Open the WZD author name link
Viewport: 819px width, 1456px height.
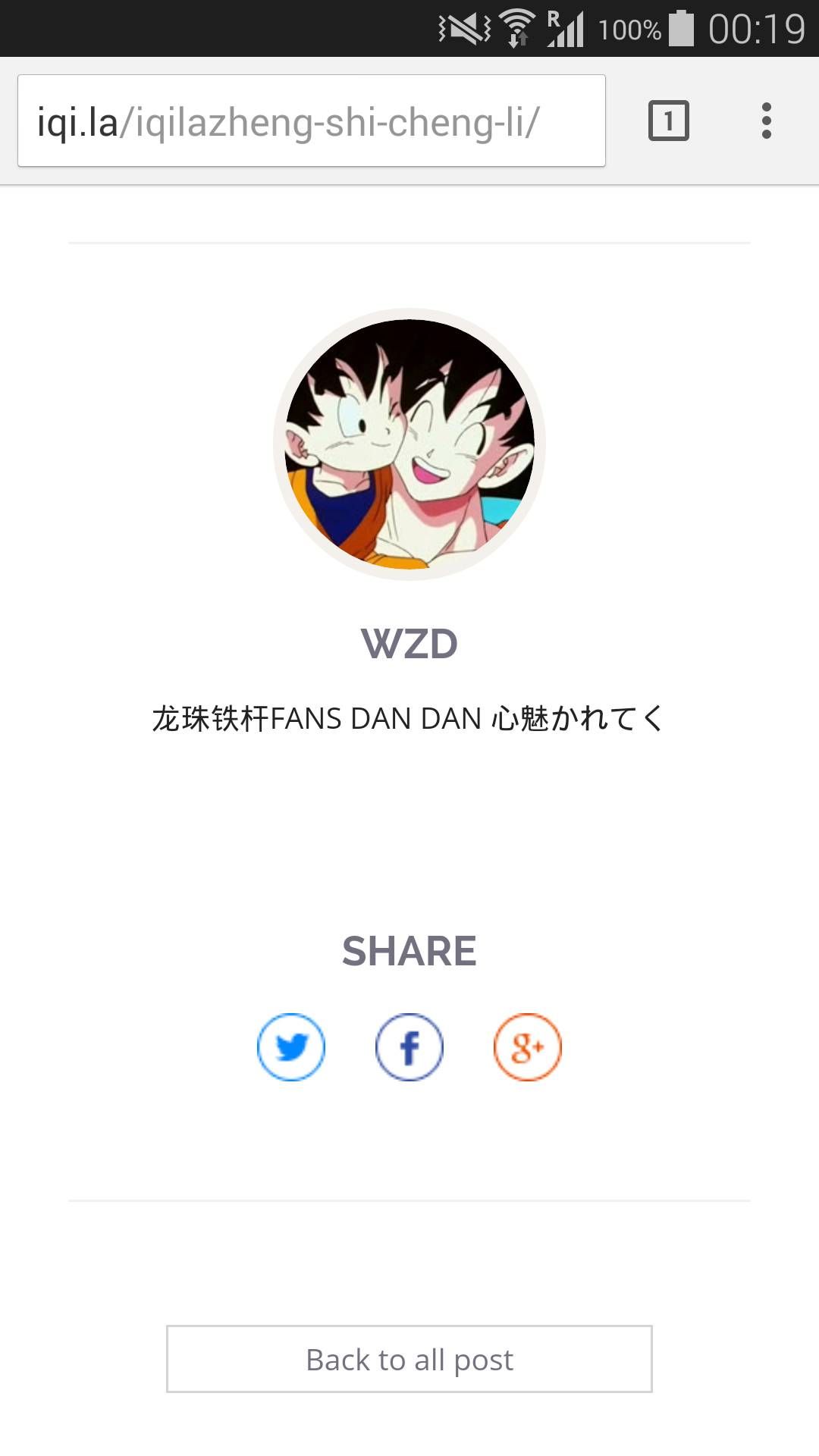pos(409,645)
